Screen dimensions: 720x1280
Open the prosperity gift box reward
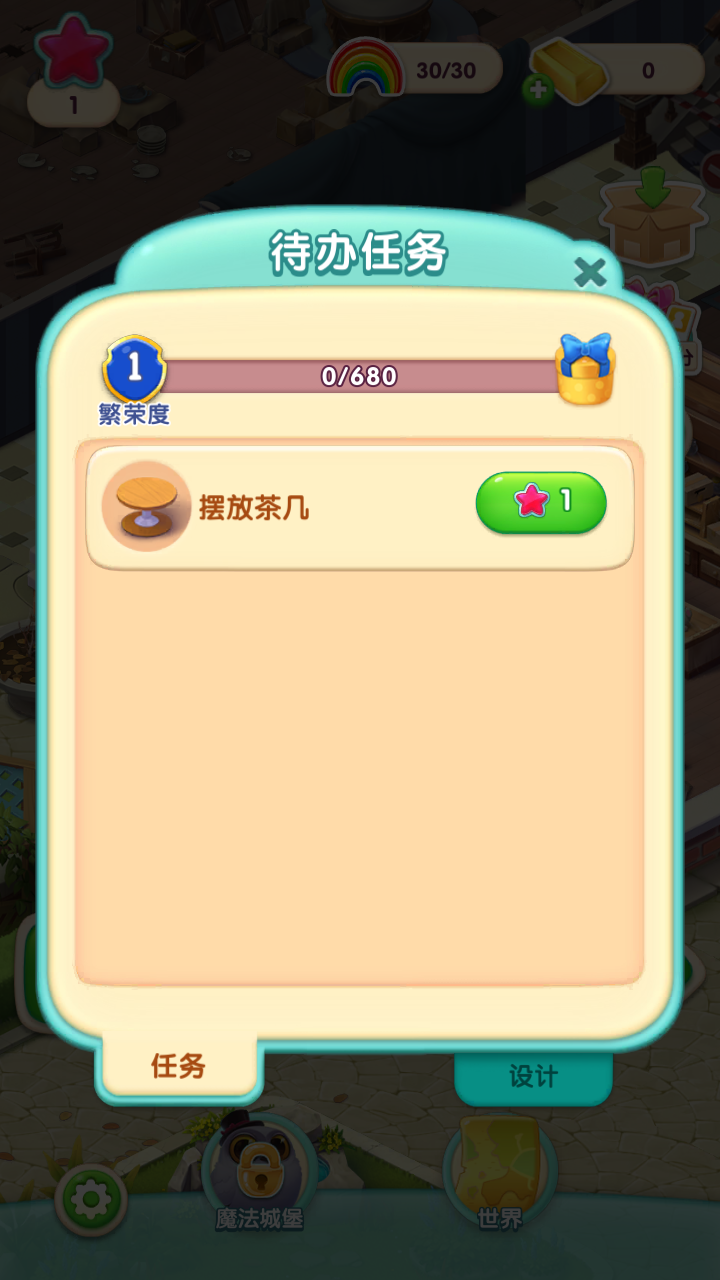click(585, 370)
